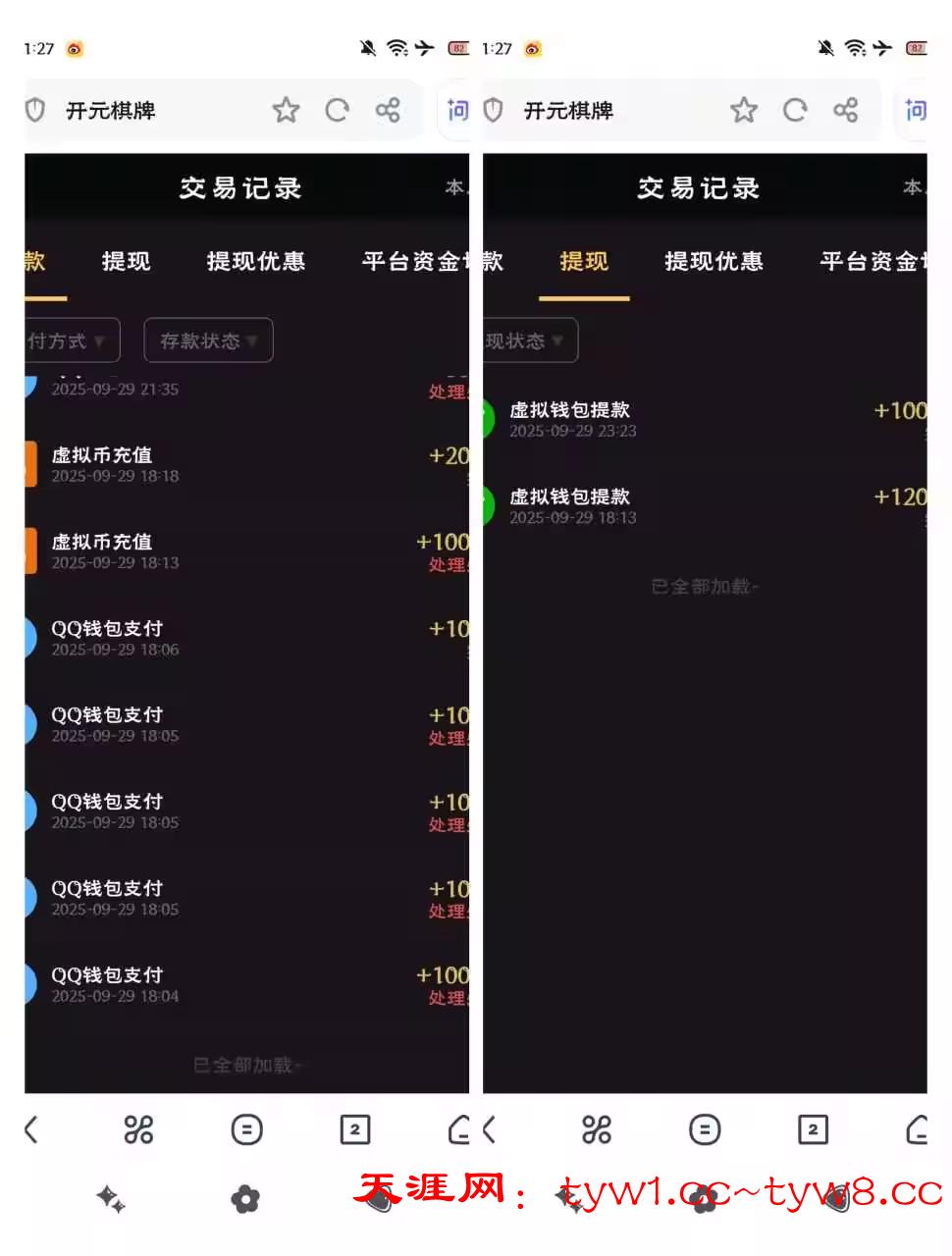The image size is (952, 1256).
Task: Open the share options icon
Action: [x=389, y=110]
